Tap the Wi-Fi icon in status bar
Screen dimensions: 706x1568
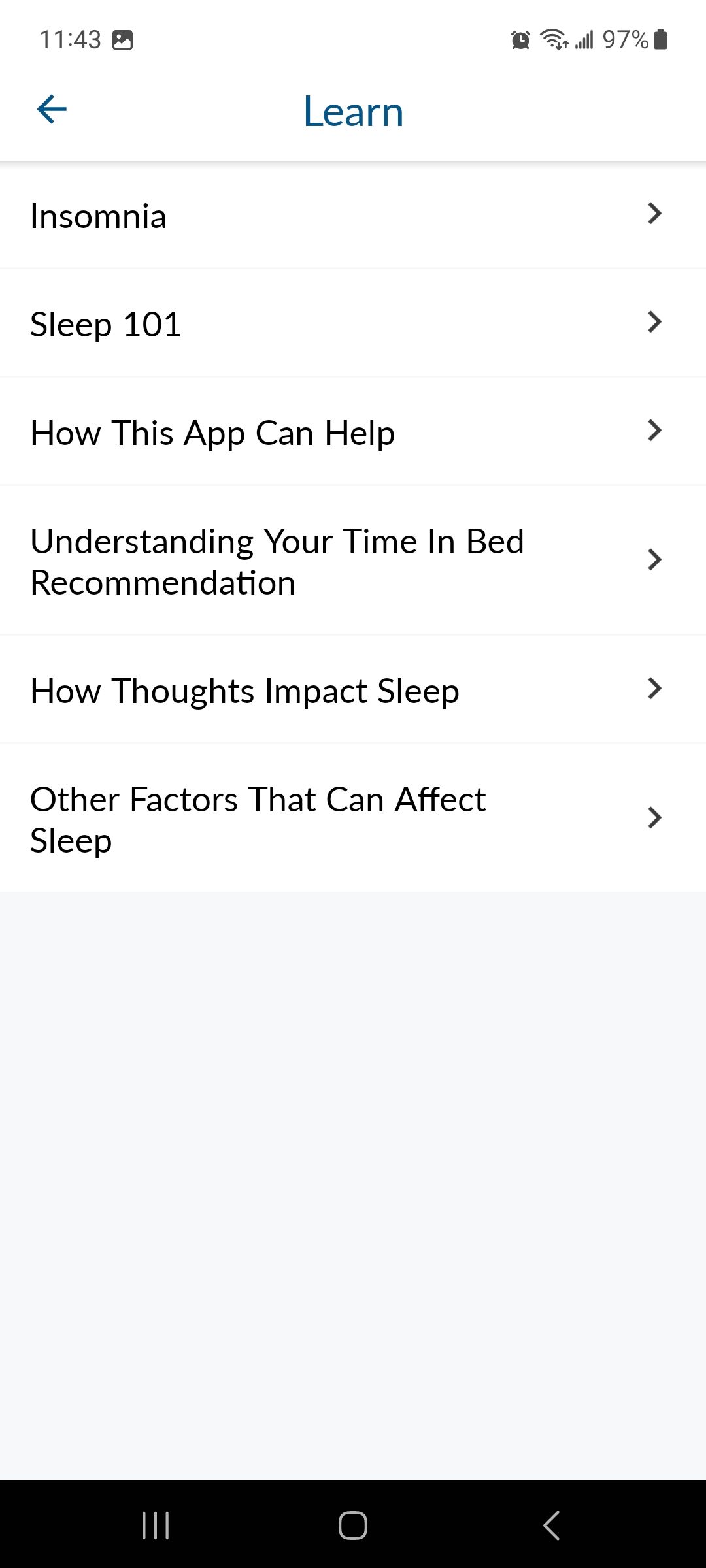pyautogui.click(x=554, y=40)
